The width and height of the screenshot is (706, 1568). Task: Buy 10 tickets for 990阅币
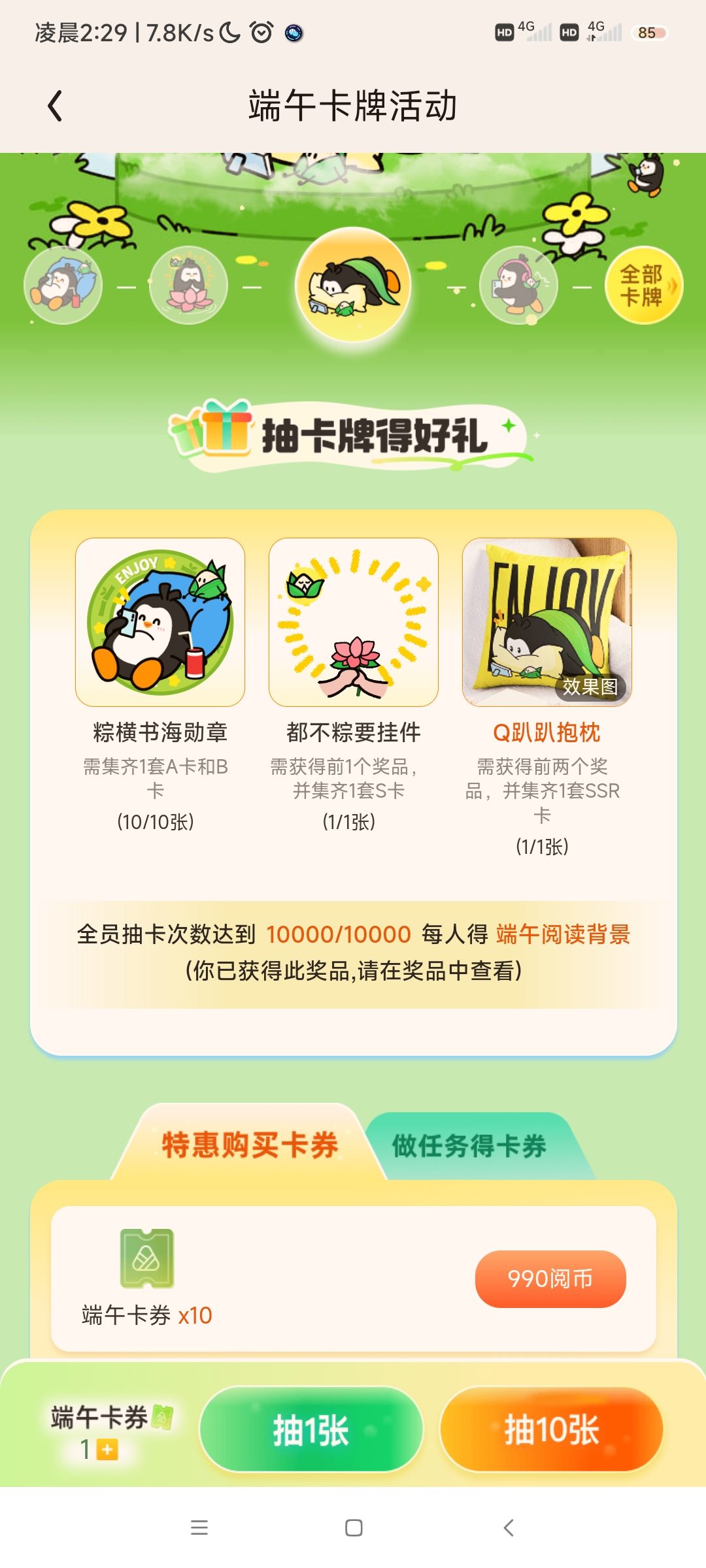click(x=550, y=1279)
